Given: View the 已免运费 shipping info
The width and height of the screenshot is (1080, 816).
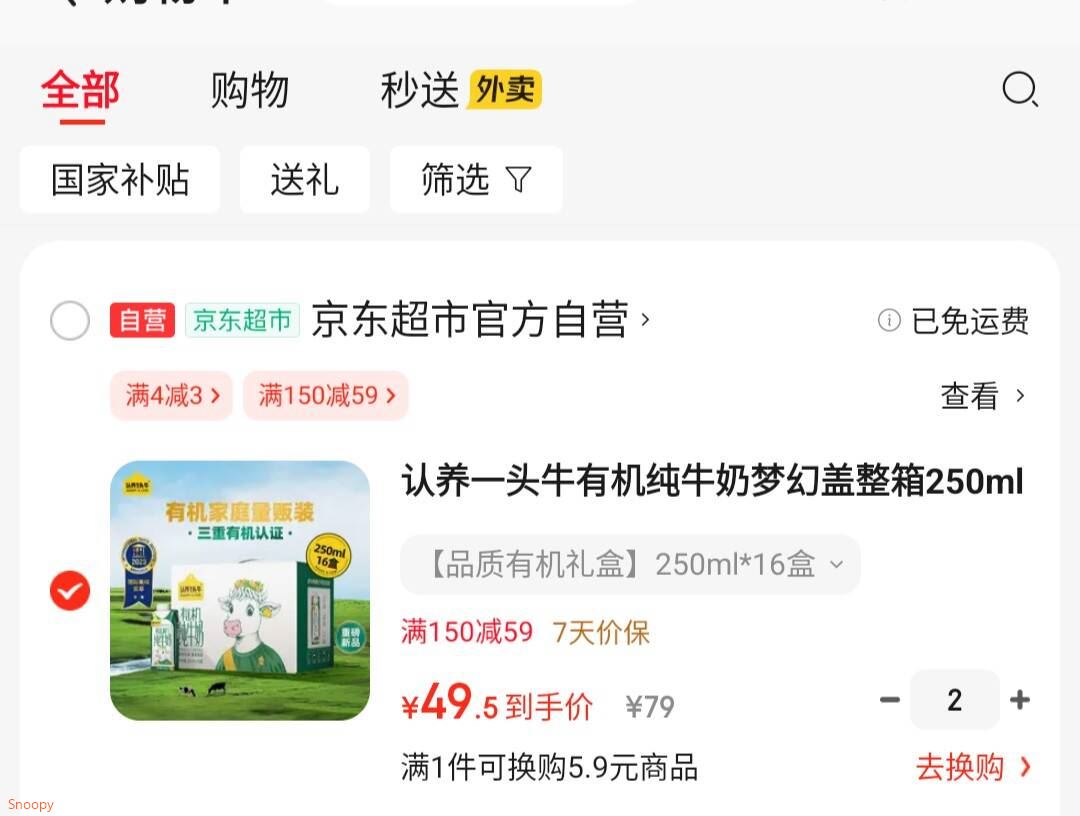Looking at the screenshot, I should point(953,321).
